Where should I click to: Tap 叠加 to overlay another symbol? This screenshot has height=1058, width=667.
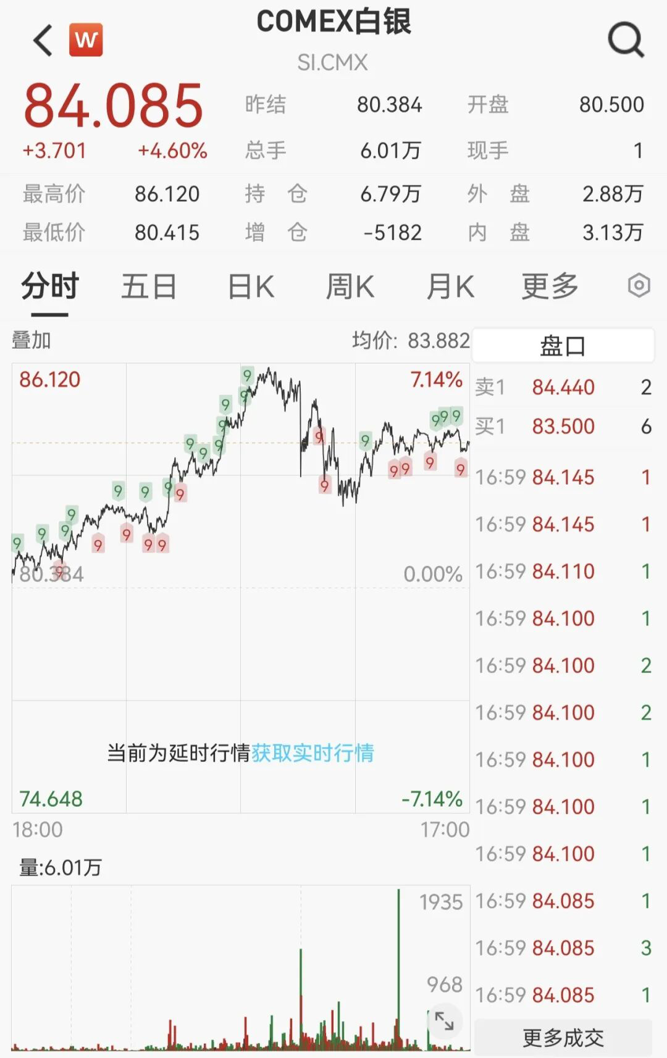(31, 340)
